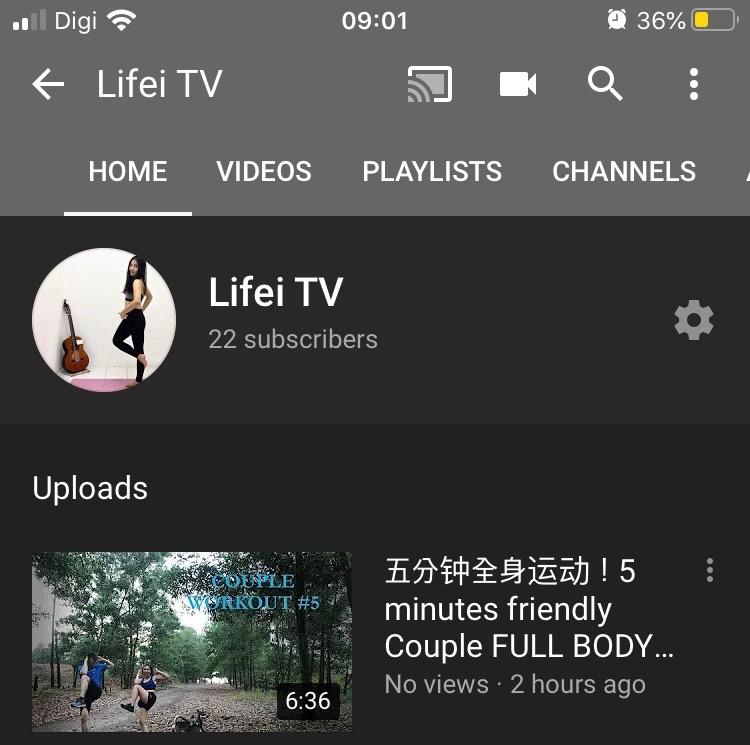Select the Home tab
This screenshot has width=750, height=745.
[128, 171]
